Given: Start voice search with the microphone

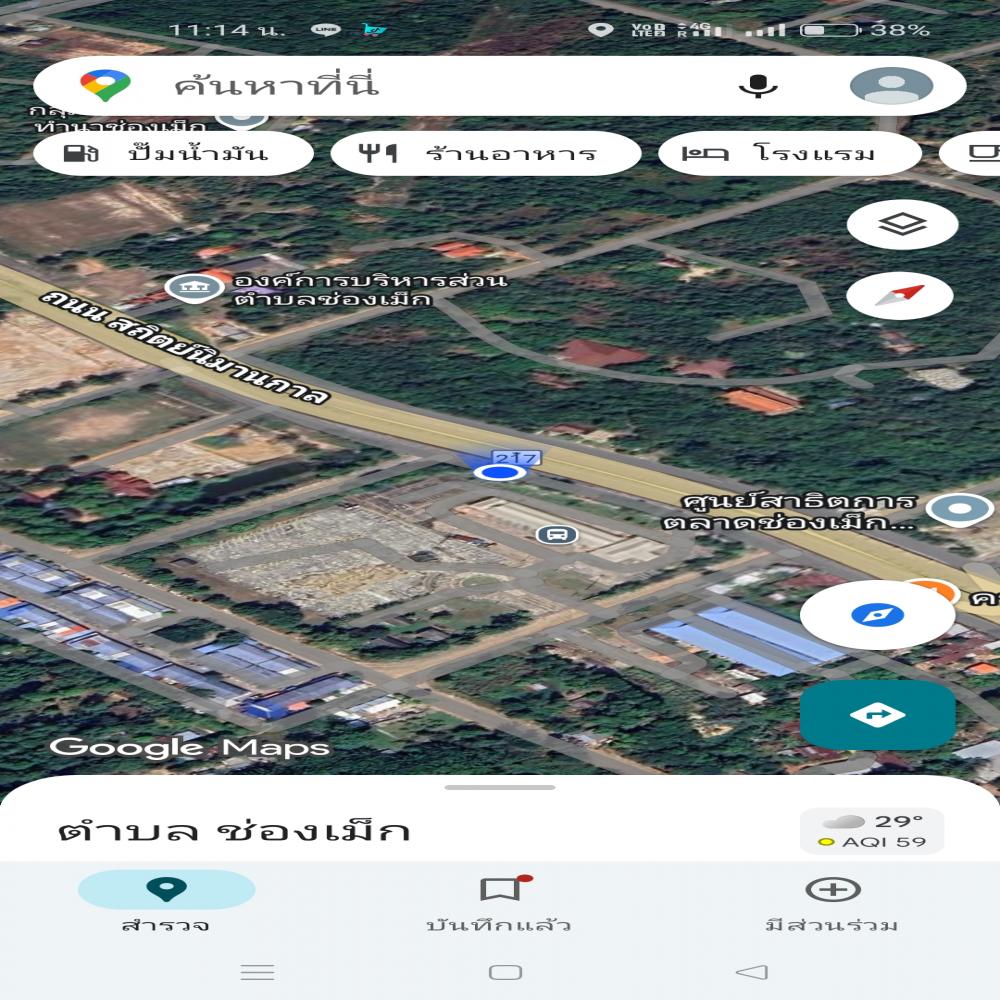Looking at the screenshot, I should (758, 86).
